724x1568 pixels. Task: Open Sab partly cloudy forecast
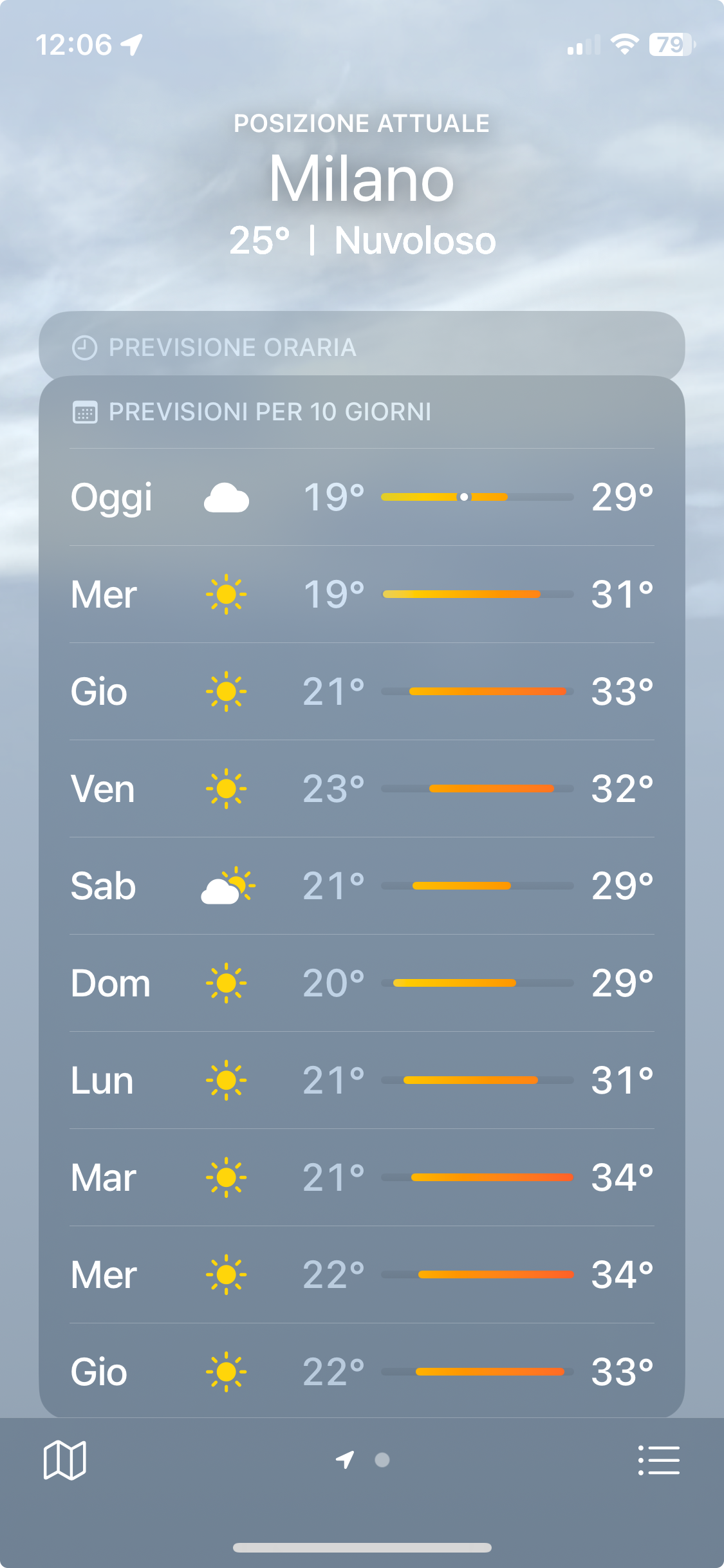(x=362, y=886)
